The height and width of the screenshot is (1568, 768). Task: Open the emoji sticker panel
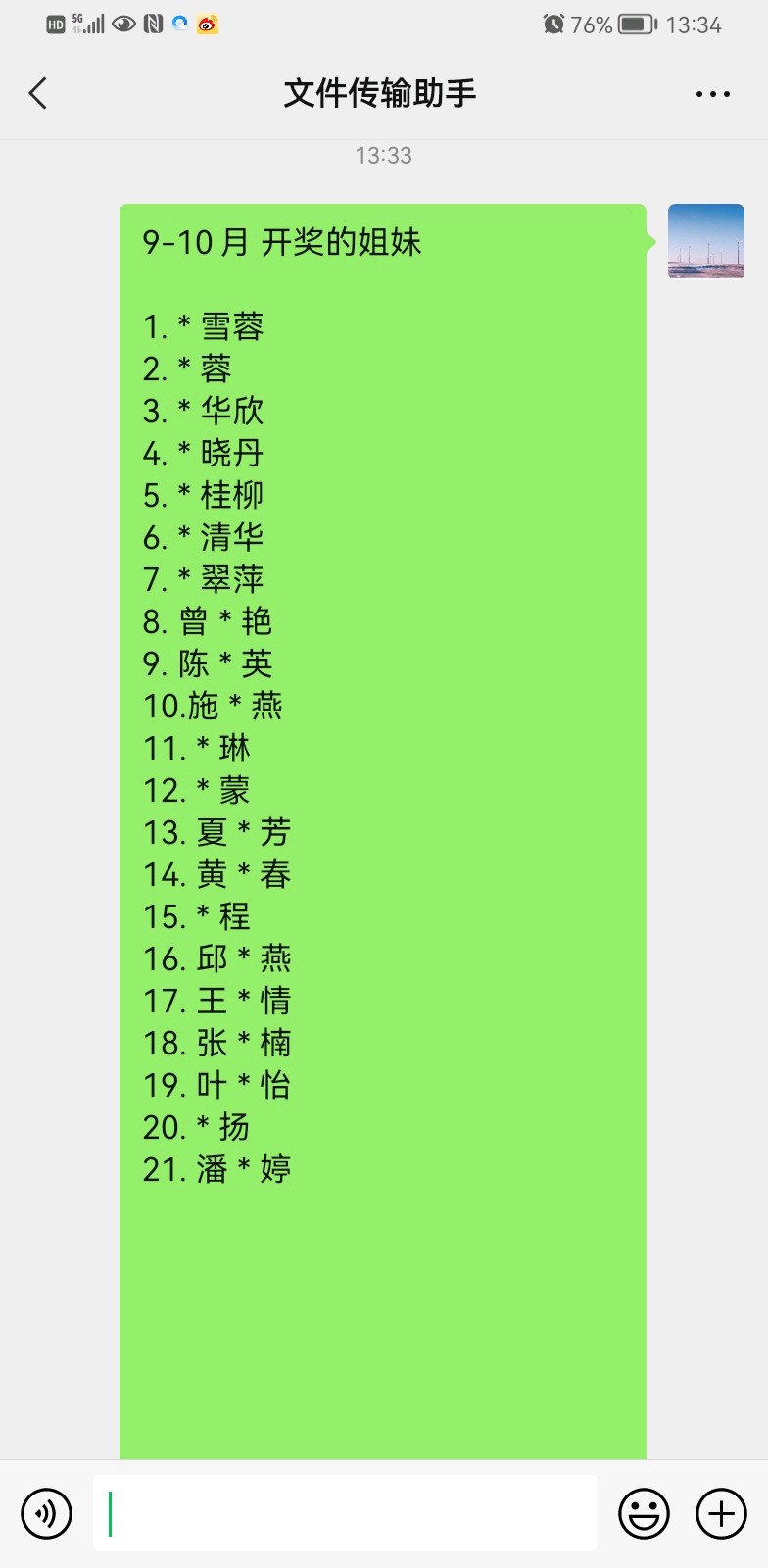coord(644,1513)
